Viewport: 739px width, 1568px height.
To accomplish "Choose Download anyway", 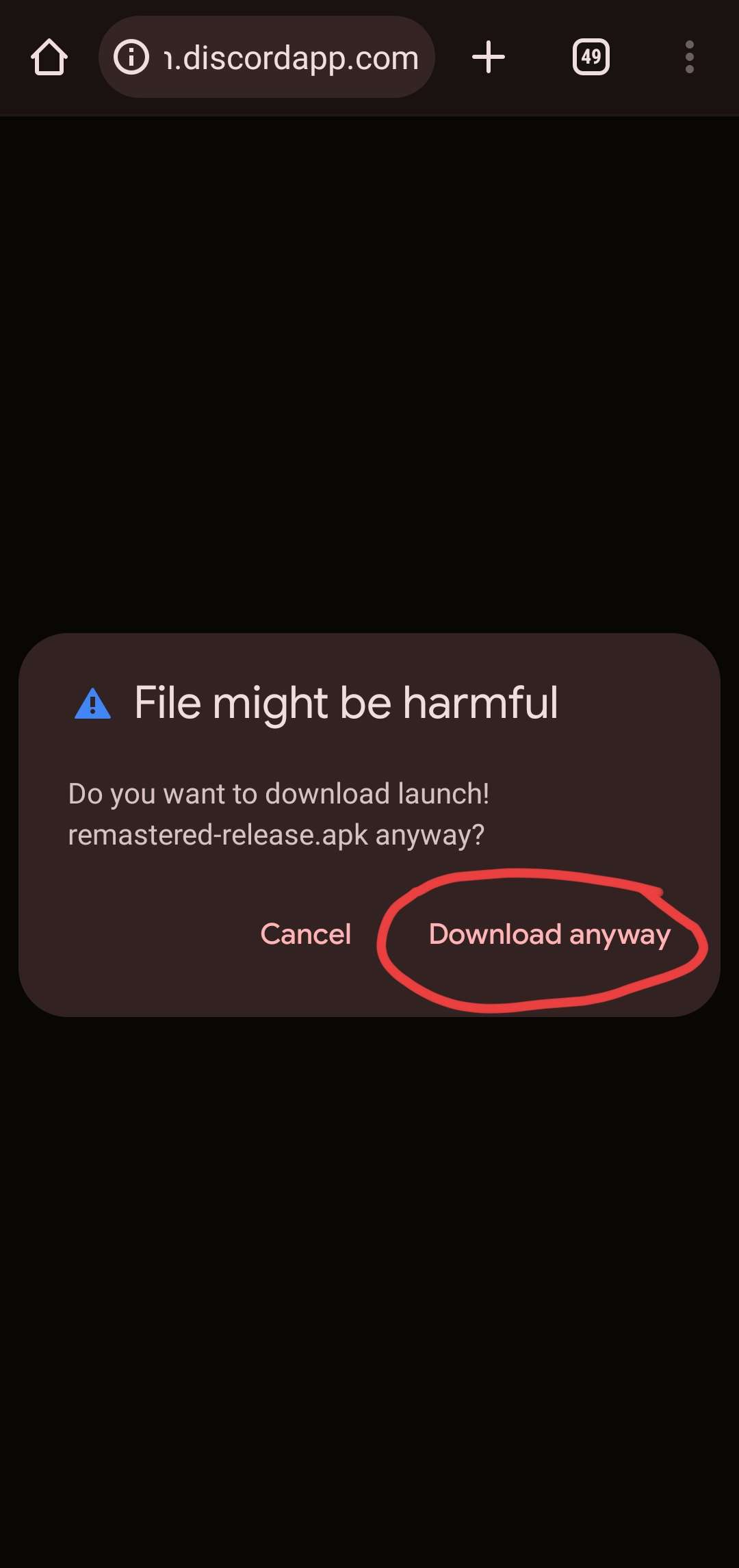I will point(549,934).
